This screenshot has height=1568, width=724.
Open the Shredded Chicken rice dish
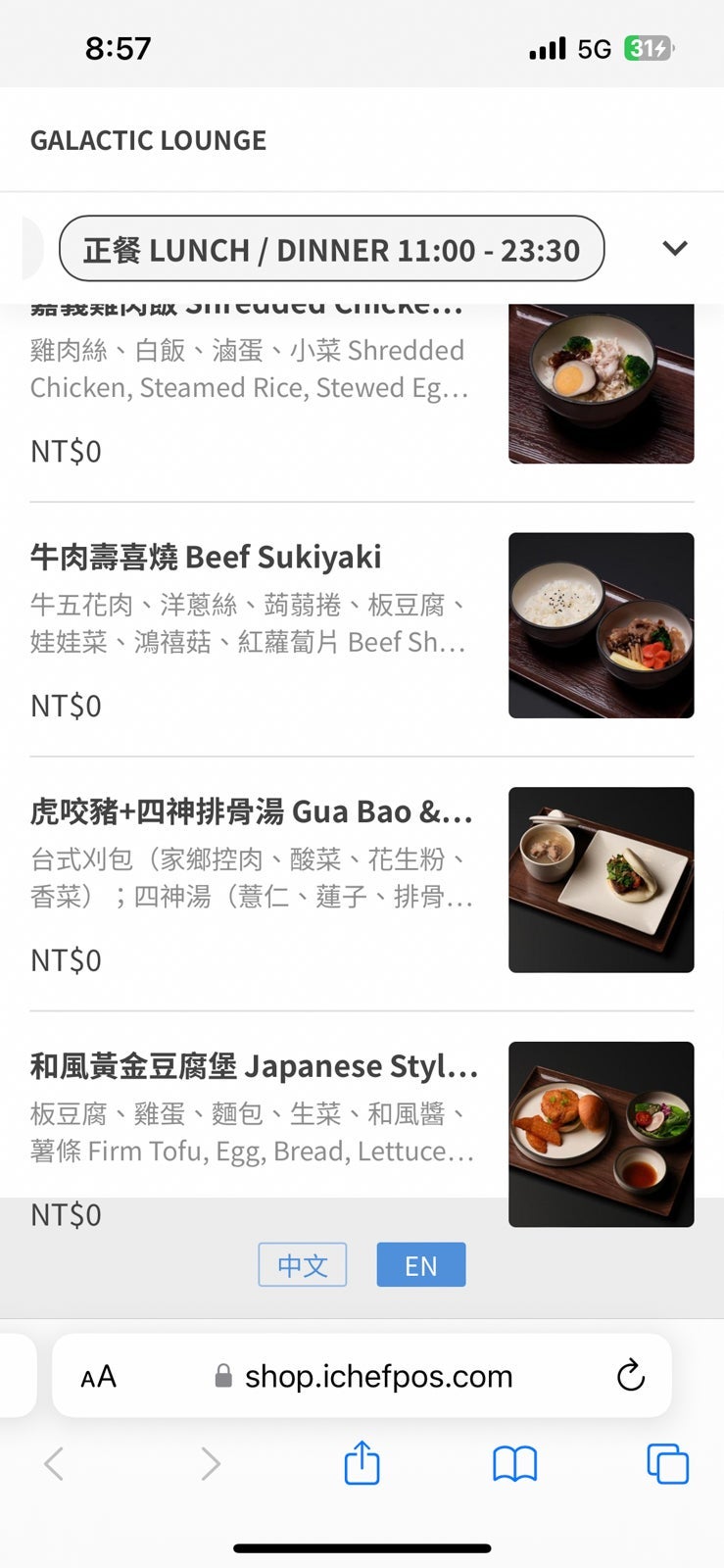click(250, 382)
